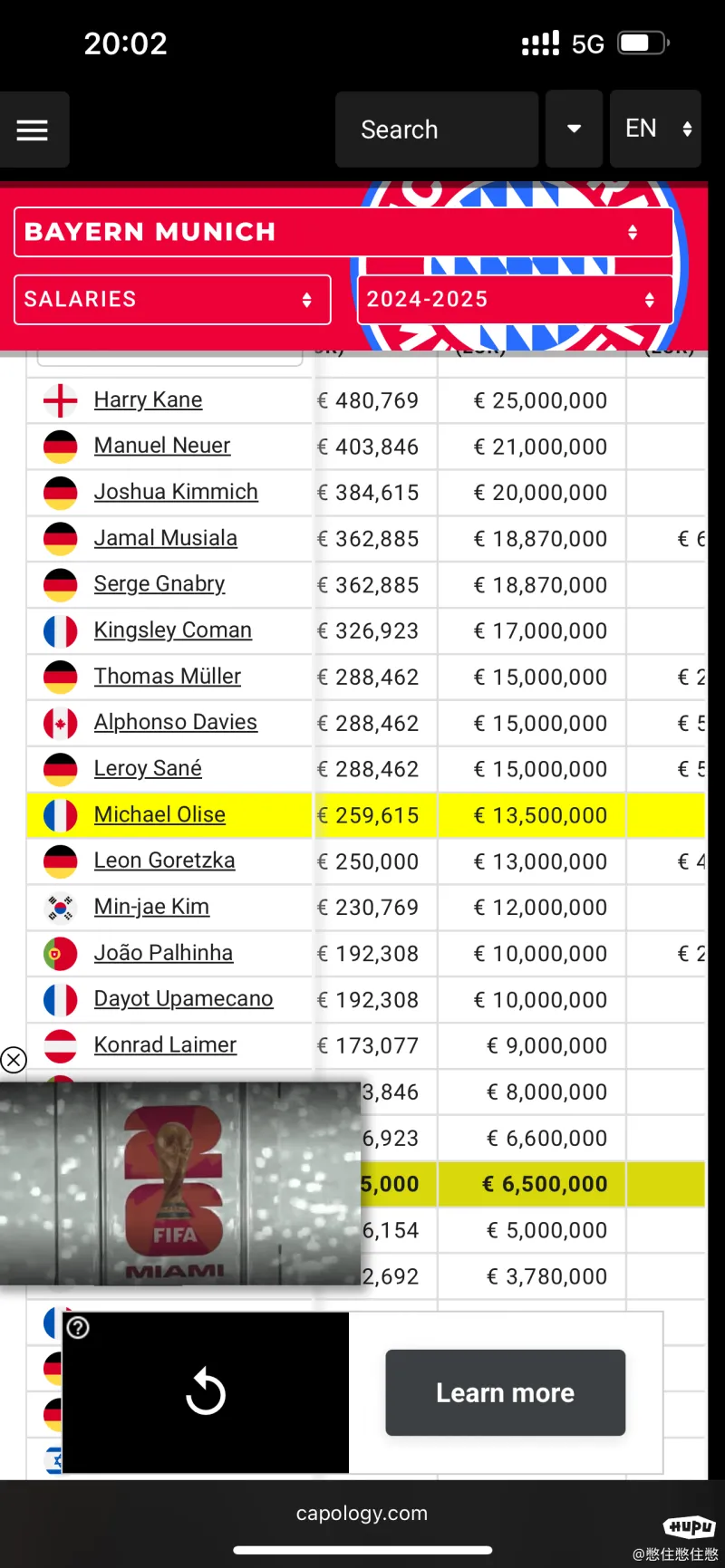Tap the Search field
Image resolution: width=725 pixels, height=1568 pixels.
tap(436, 130)
